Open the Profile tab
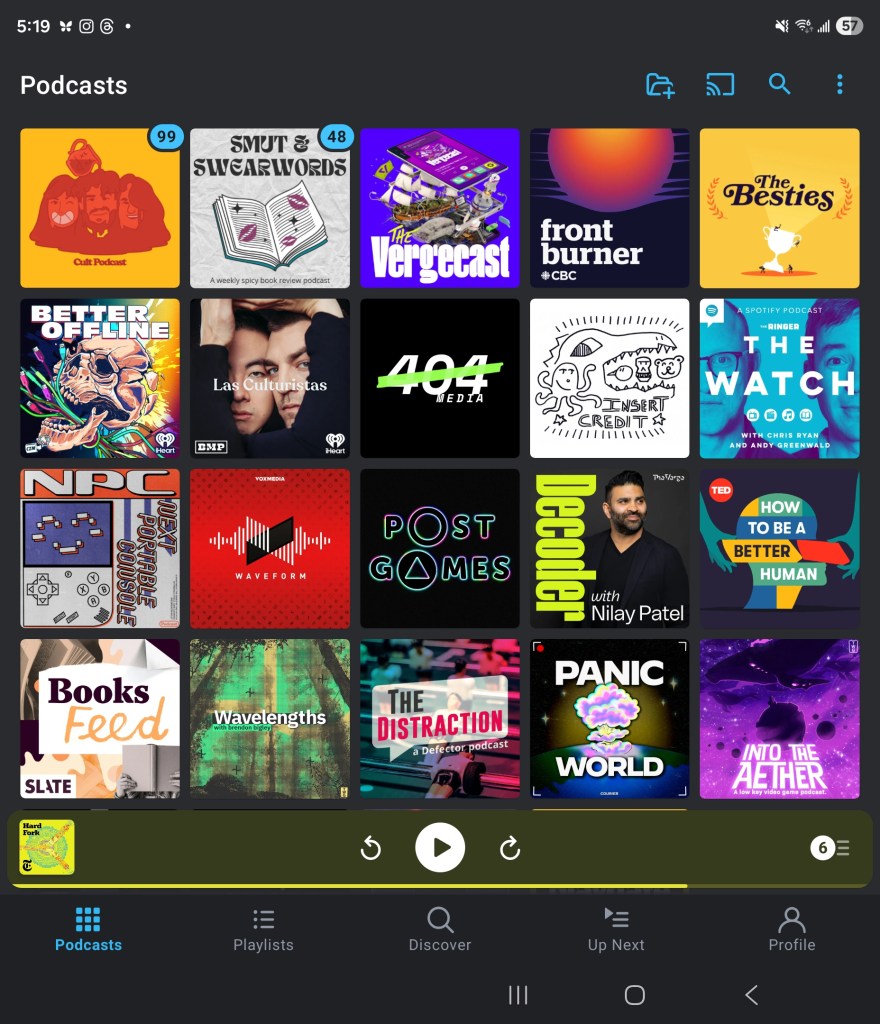Screen dimensions: 880x1024 click(791, 929)
